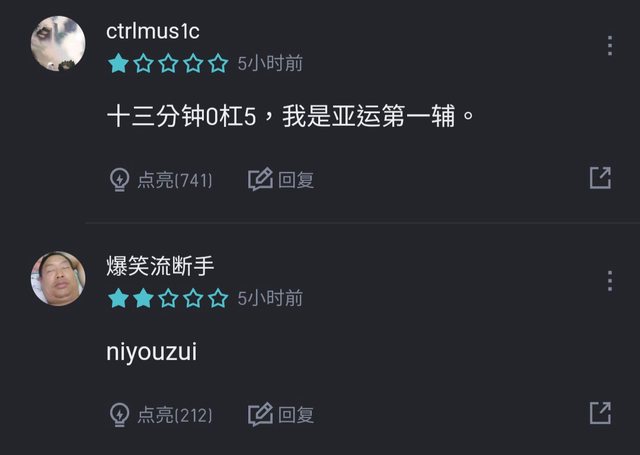640x455 pixels.
Task: Open ctrlmus1c's profile avatar
Action: coord(58,44)
